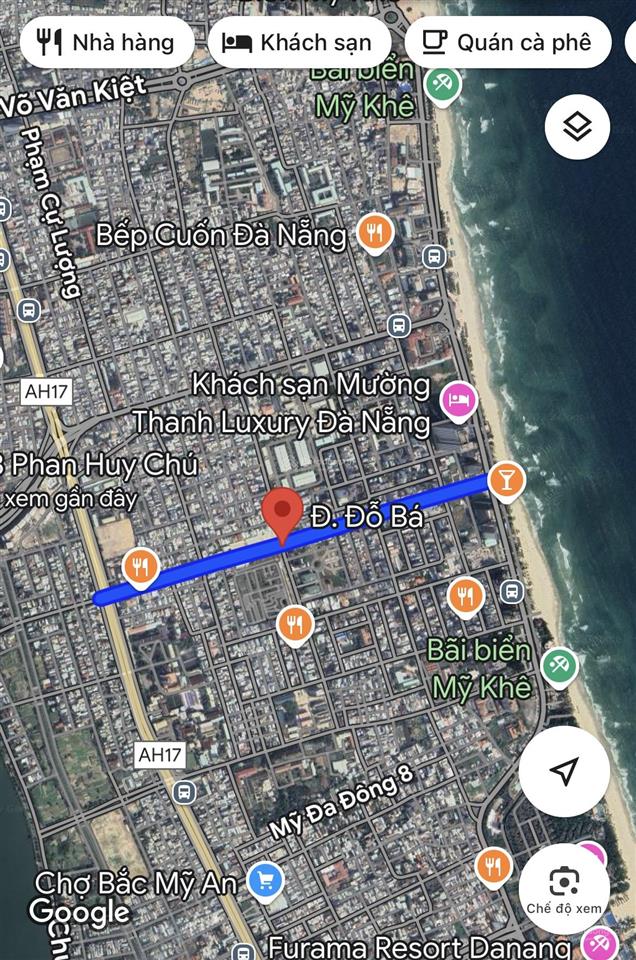Open the bar marker at the beach end
Viewport: 636px width, 960px height.
coord(506,481)
